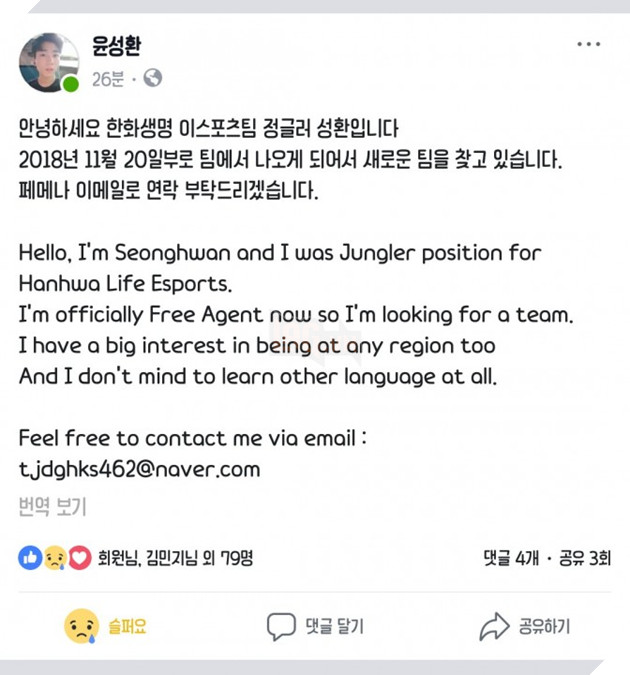This screenshot has height=675, width=630.
Task: Open 윤성환's profile picture
Action: point(48,62)
